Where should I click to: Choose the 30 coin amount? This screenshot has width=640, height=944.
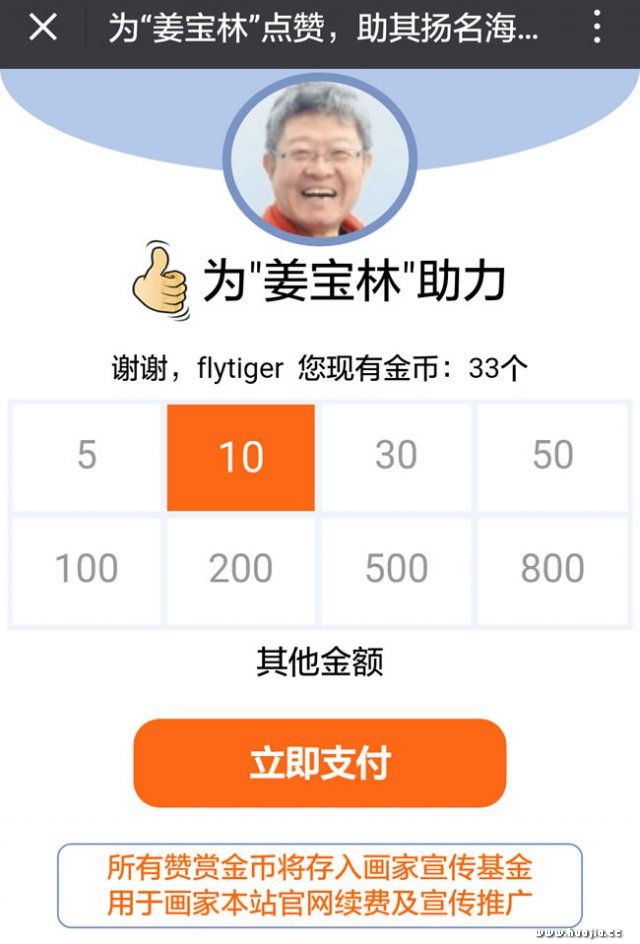click(x=396, y=456)
